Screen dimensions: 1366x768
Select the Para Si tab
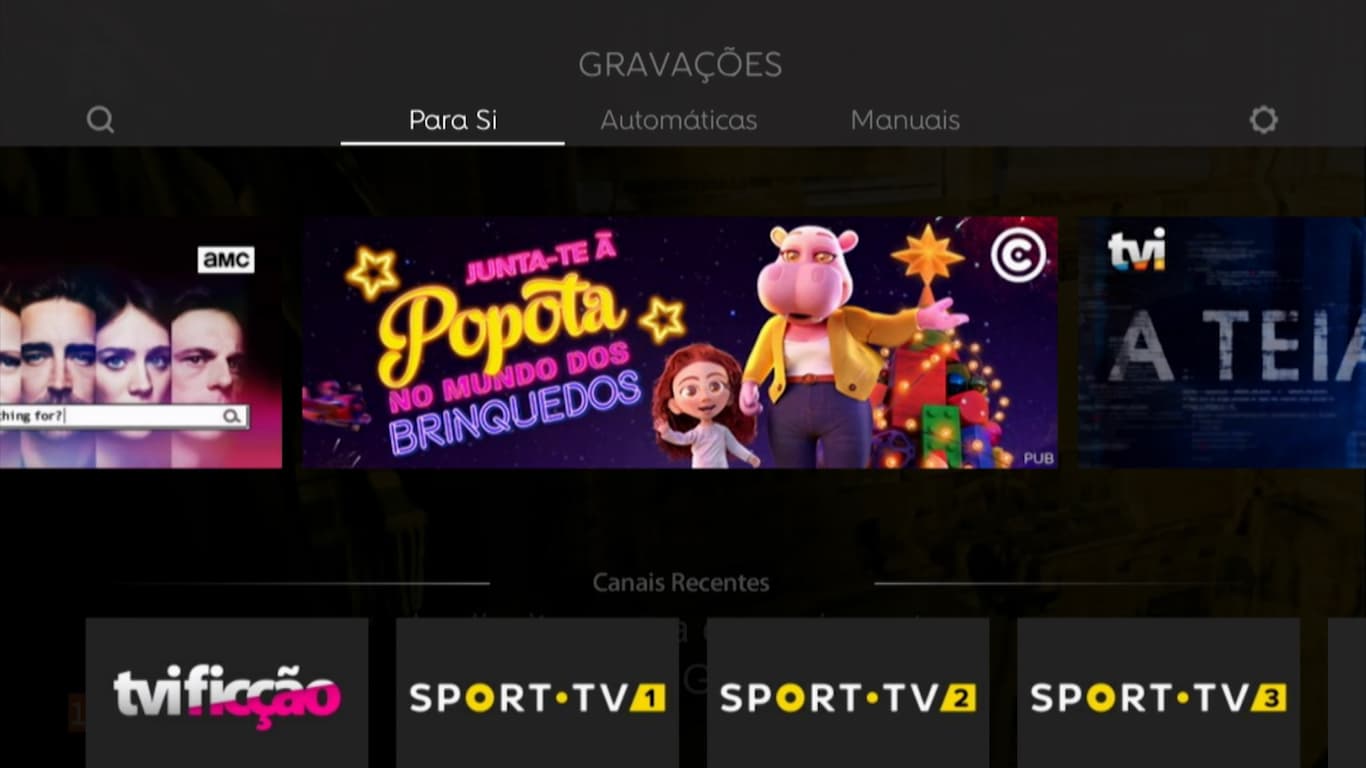click(452, 121)
